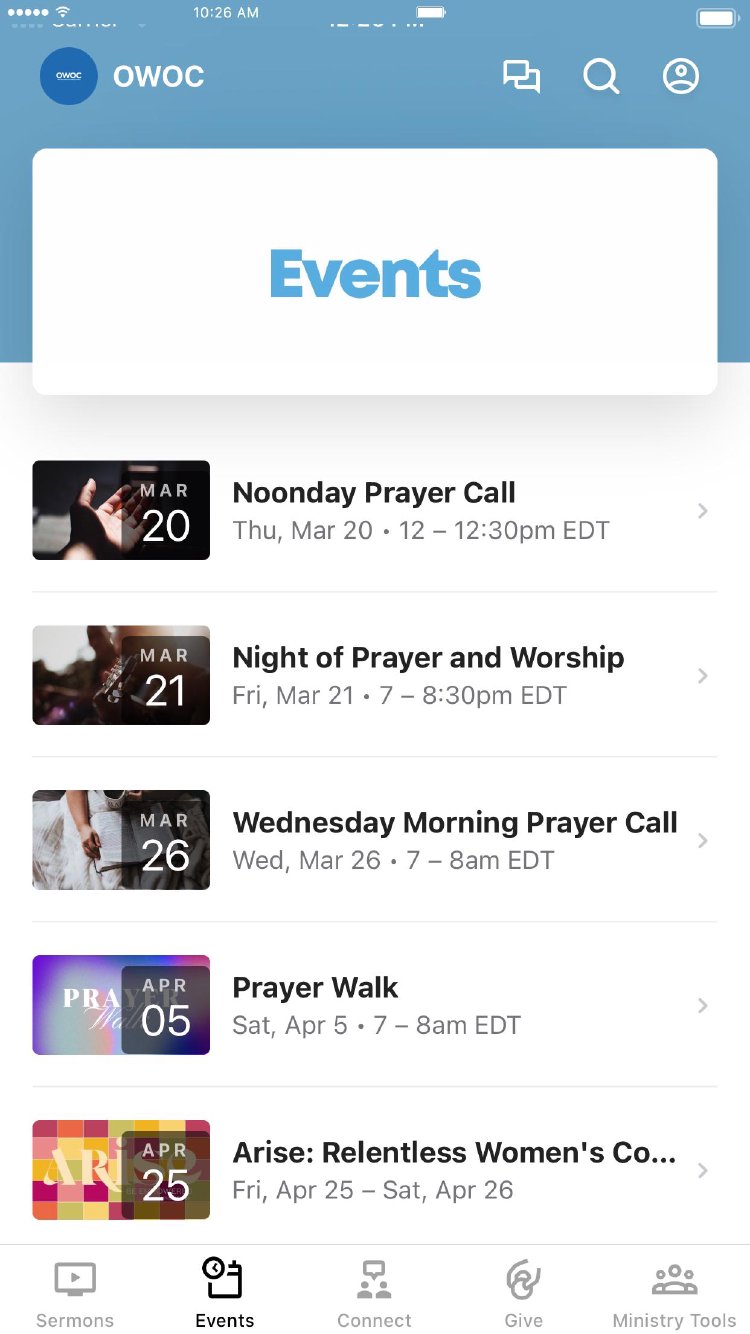Switch to the Give tab

point(523,1293)
